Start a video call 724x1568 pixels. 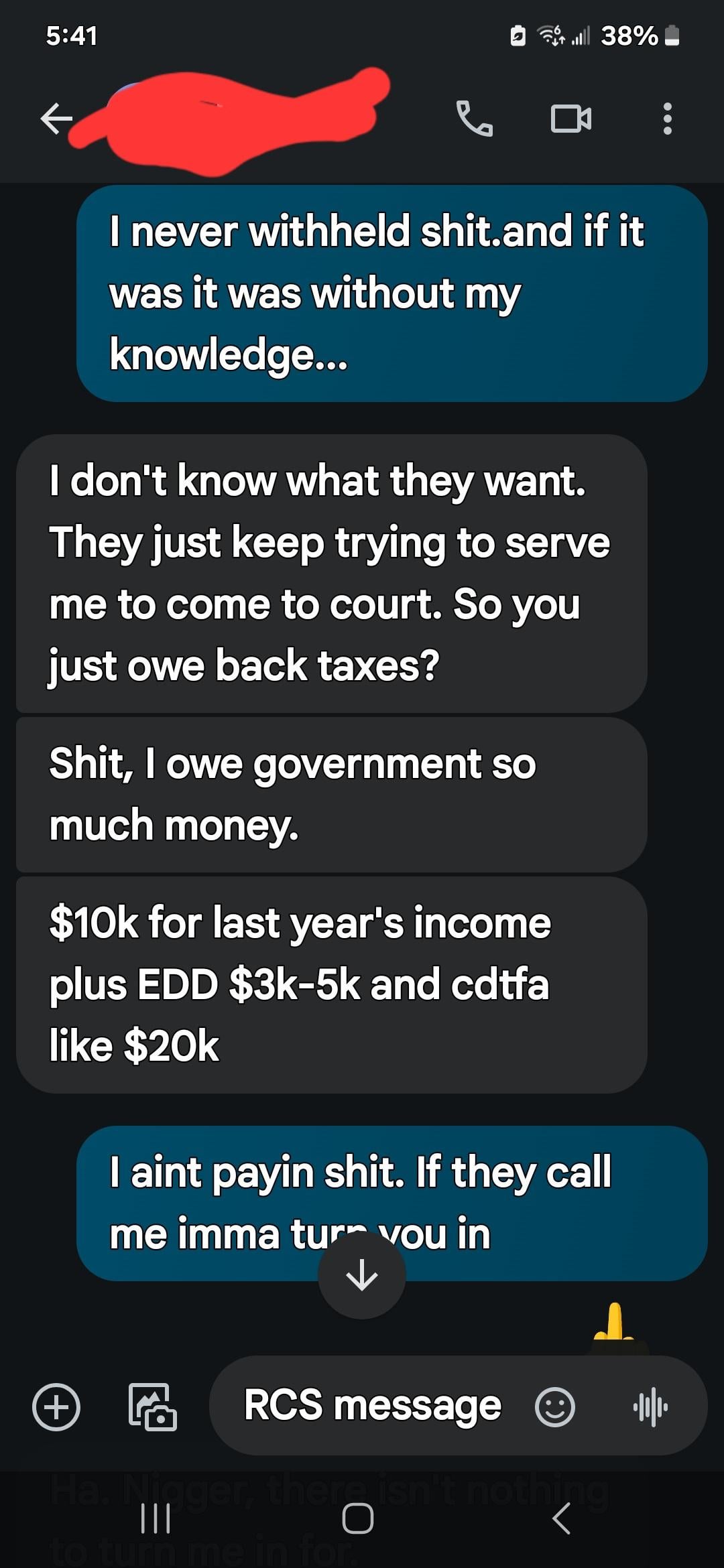point(571,119)
